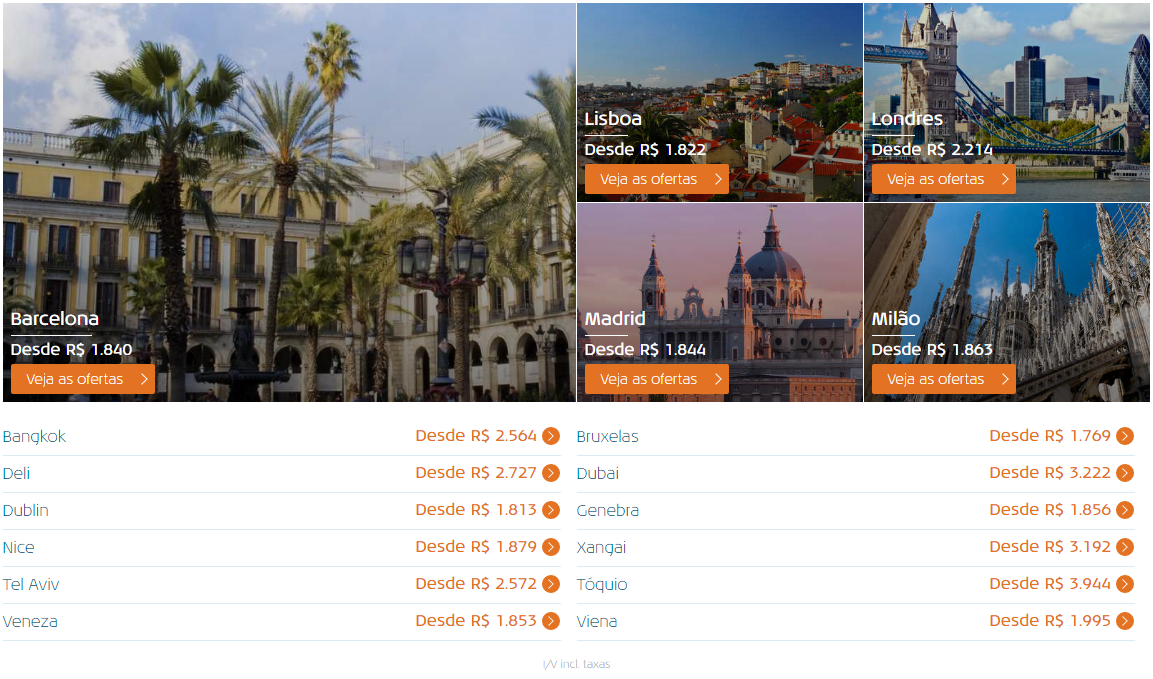The height and width of the screenshot is (679, 1153).
Task: Select the Deli destination row
Action: (x=281, y=473)
